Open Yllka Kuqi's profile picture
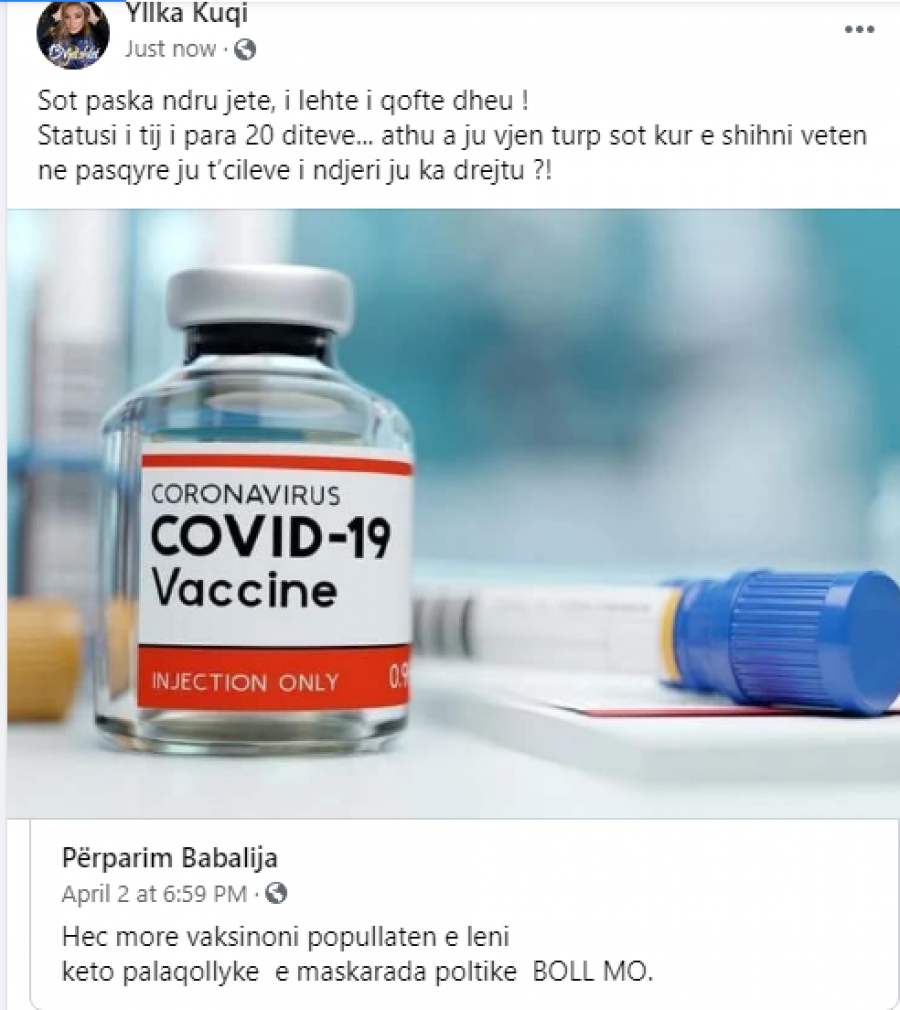The image size is (900, 1010). 72,35
